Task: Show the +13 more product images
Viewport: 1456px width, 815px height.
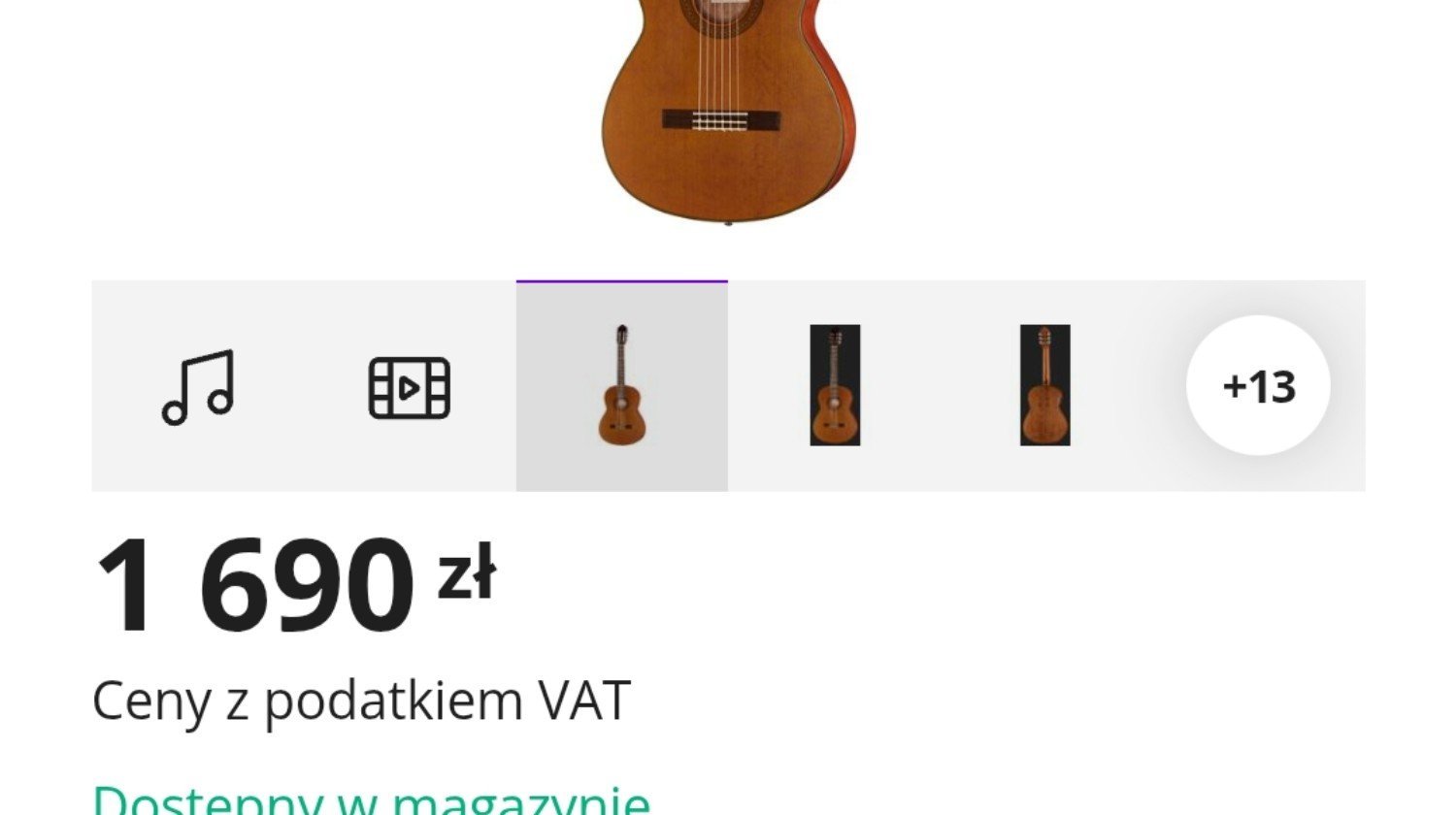Action: (1258, 385)
